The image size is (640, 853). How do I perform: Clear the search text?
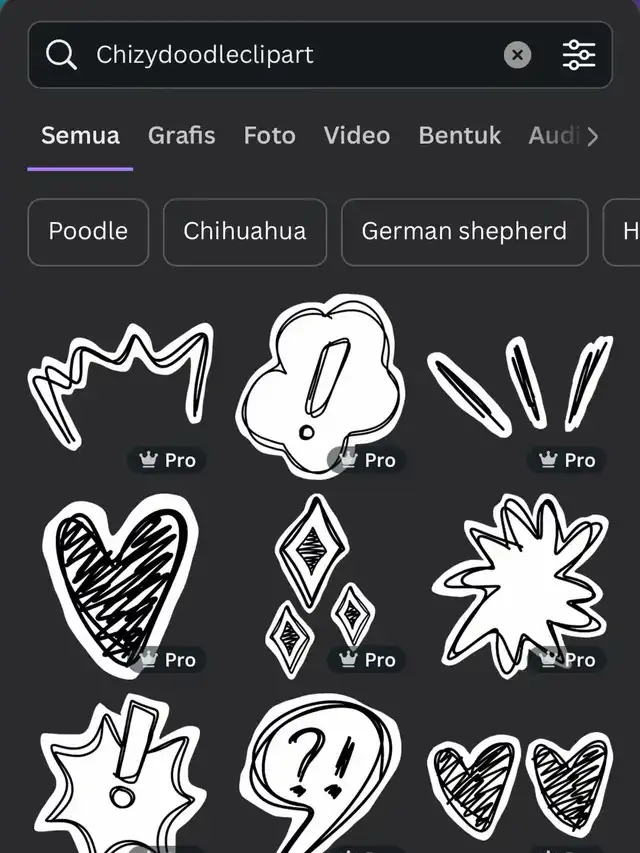pos(517,55)
